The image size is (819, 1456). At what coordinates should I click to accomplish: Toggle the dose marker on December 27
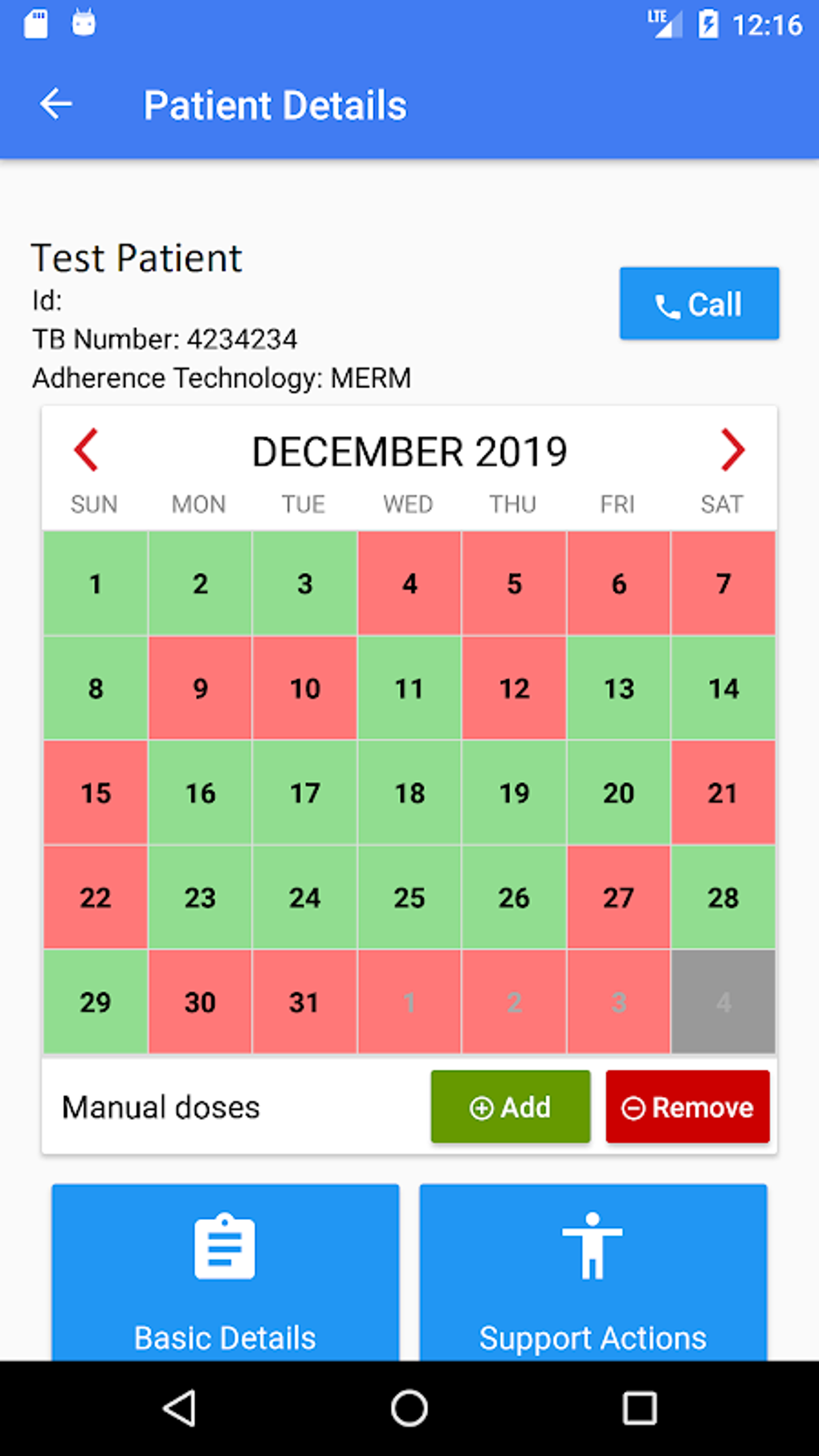click(x=618, y=897)
